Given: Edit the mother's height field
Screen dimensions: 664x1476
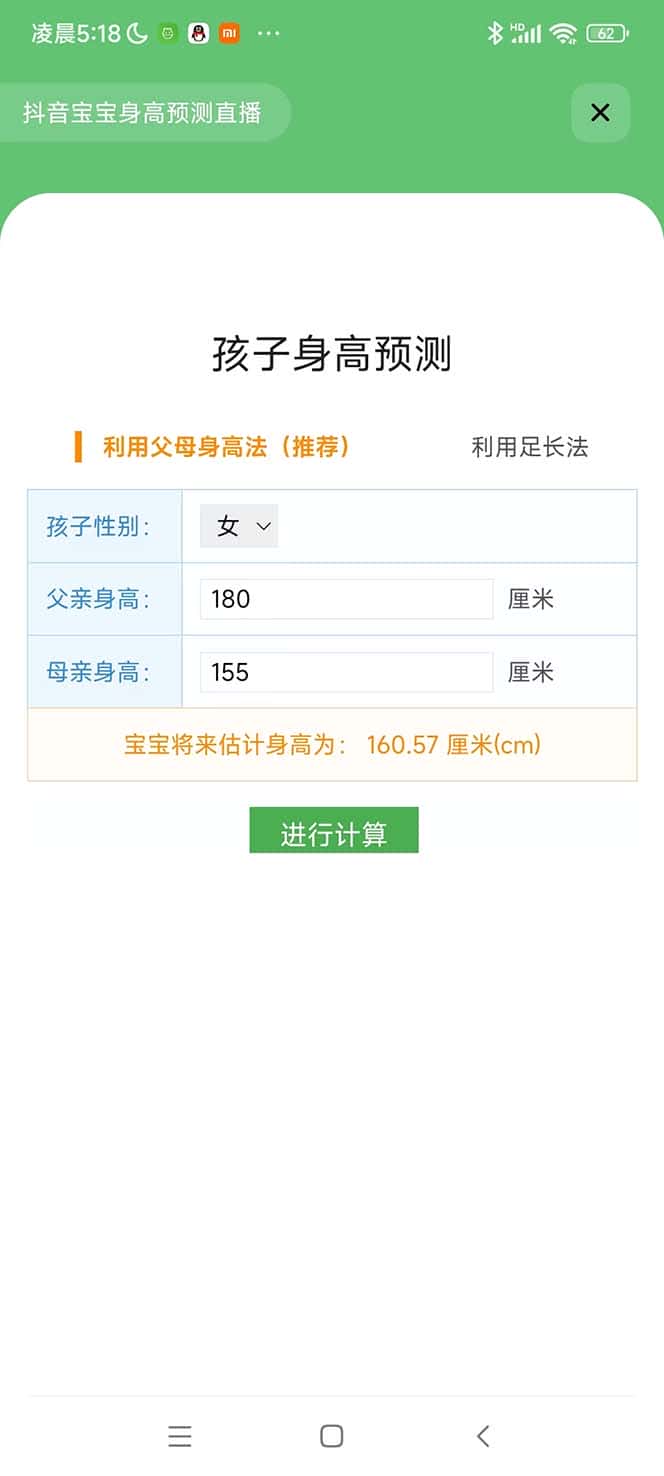Looking at the screenshot, I should [x=346, y=672].
